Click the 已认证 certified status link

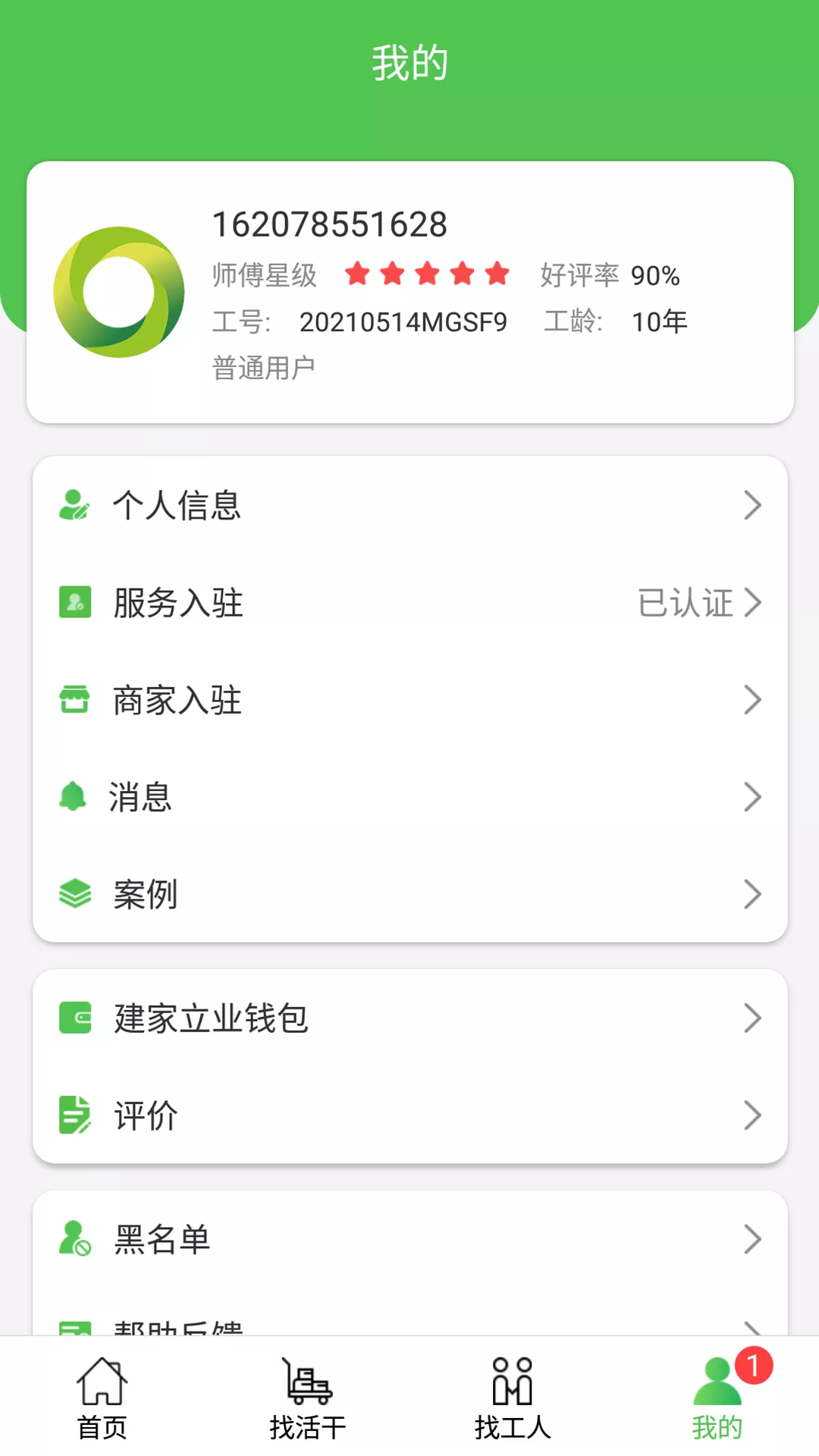pyautogui.click(x=685, y=602)
